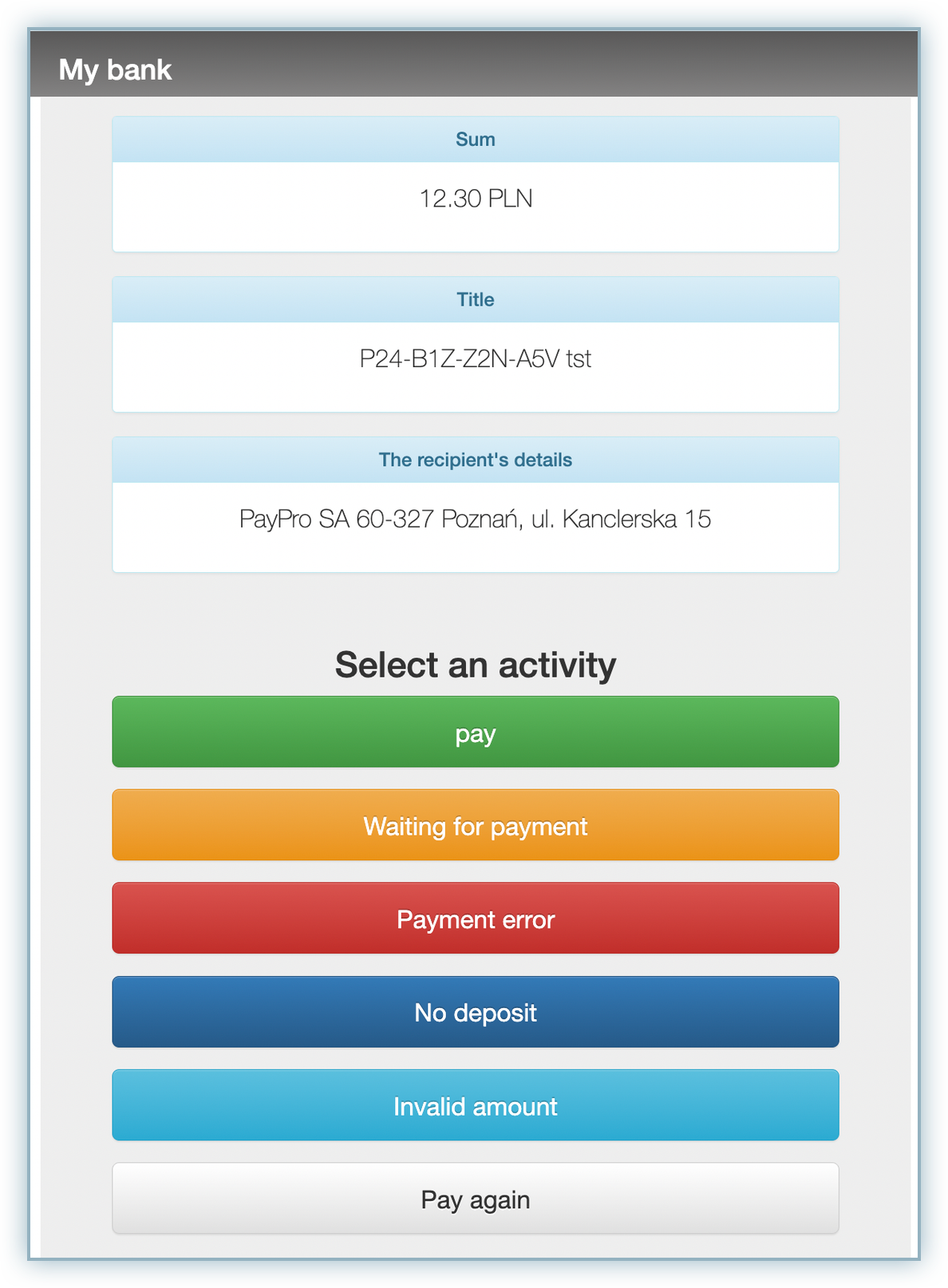Screen dimensions: 948x1288
Task: Select Waiting for payment
Action: point(475,825)
